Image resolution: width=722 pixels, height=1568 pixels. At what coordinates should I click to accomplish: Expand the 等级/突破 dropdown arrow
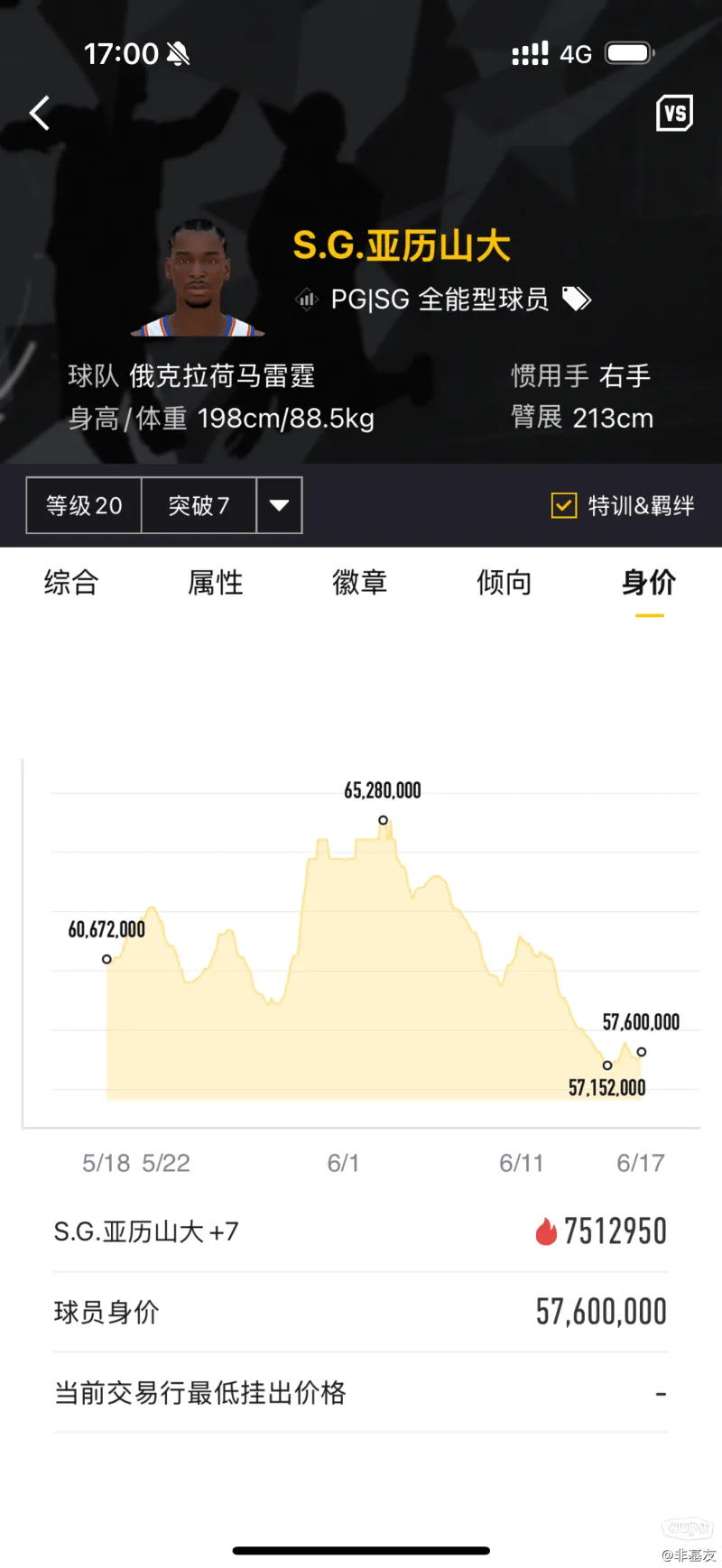coord(279,505)
